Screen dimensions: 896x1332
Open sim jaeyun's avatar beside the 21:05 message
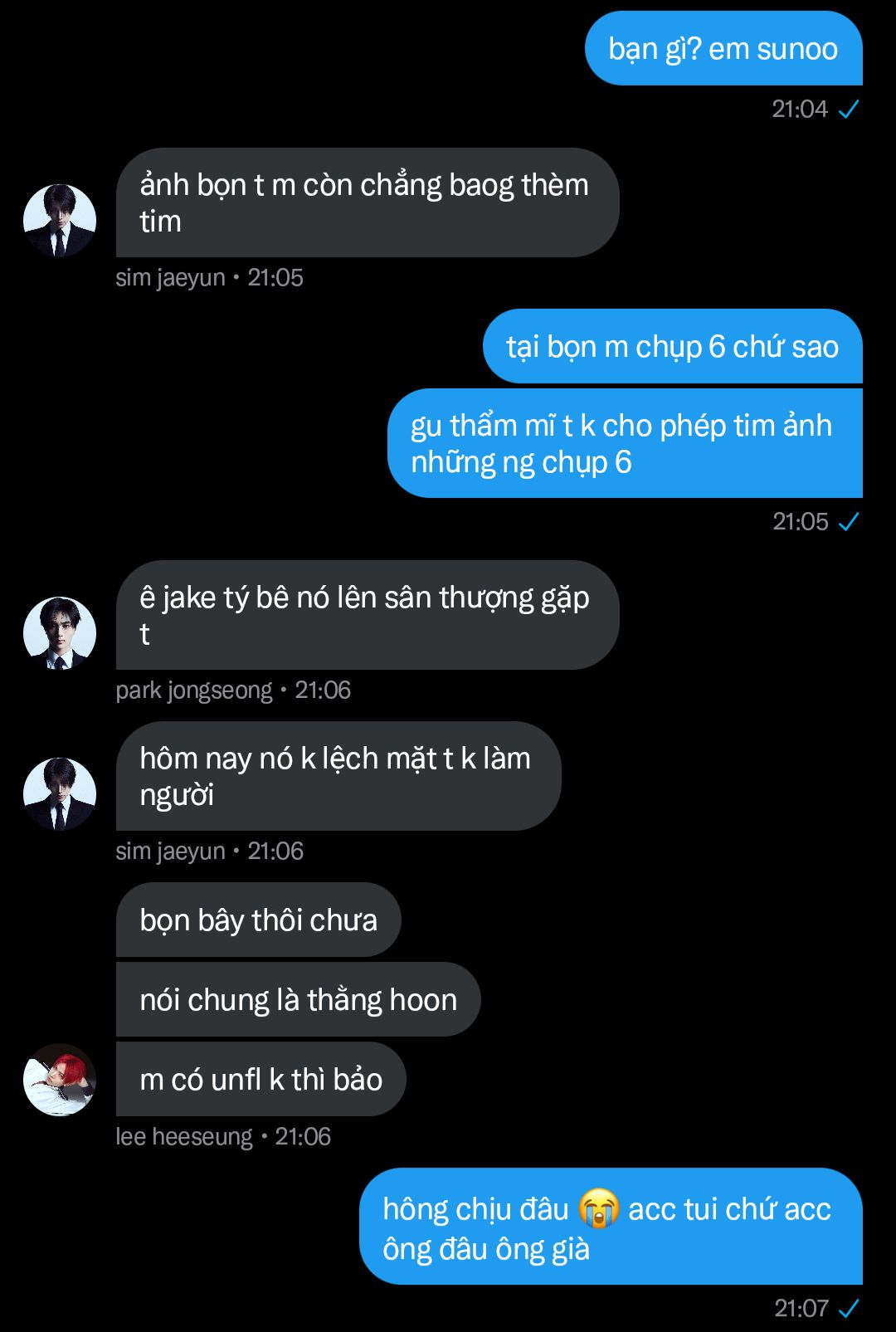pyautogui.click(x=60, y=221)
